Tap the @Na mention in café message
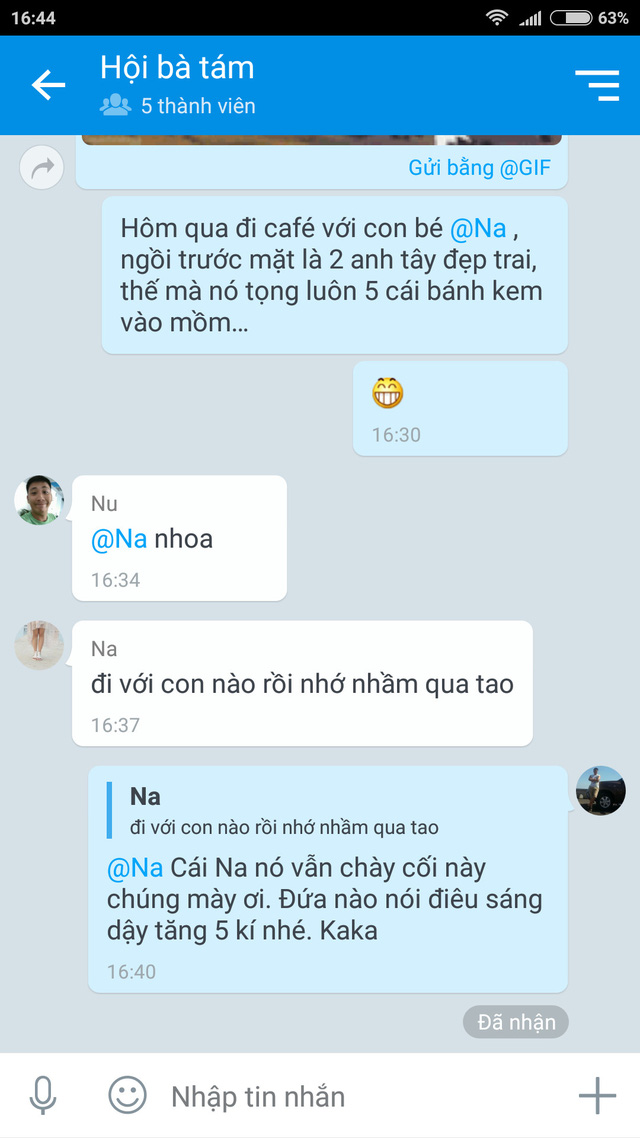 478,228
